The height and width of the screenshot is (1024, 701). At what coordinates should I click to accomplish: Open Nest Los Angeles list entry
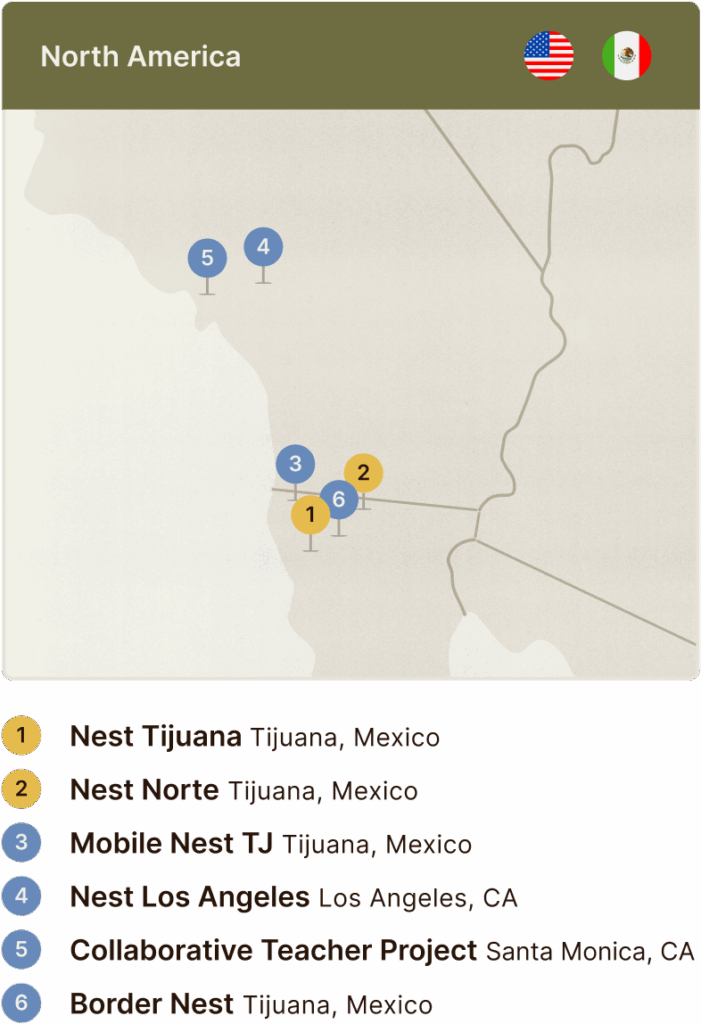click(x=189, y=897)
